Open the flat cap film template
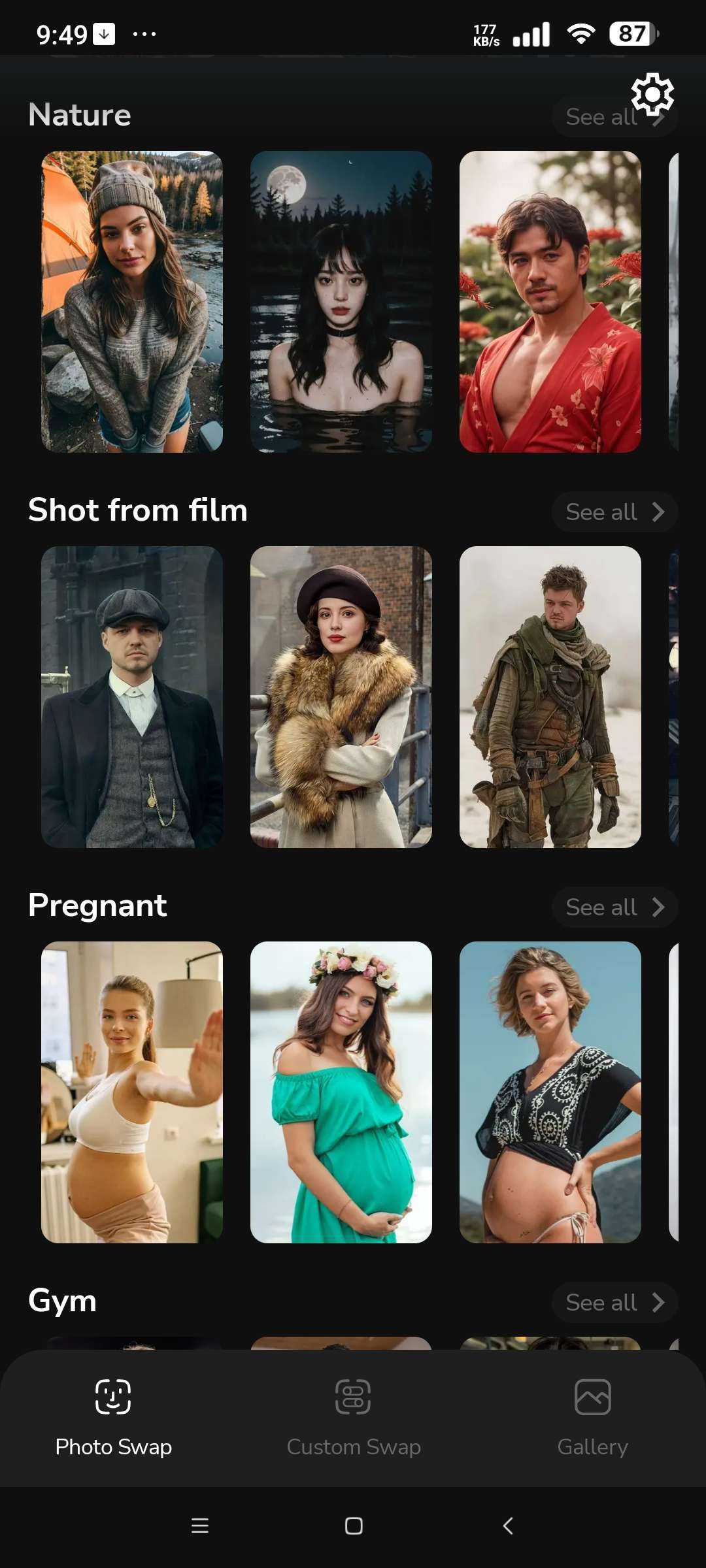Viewport: 706px width, 1568px height. [x=132, y=697]
